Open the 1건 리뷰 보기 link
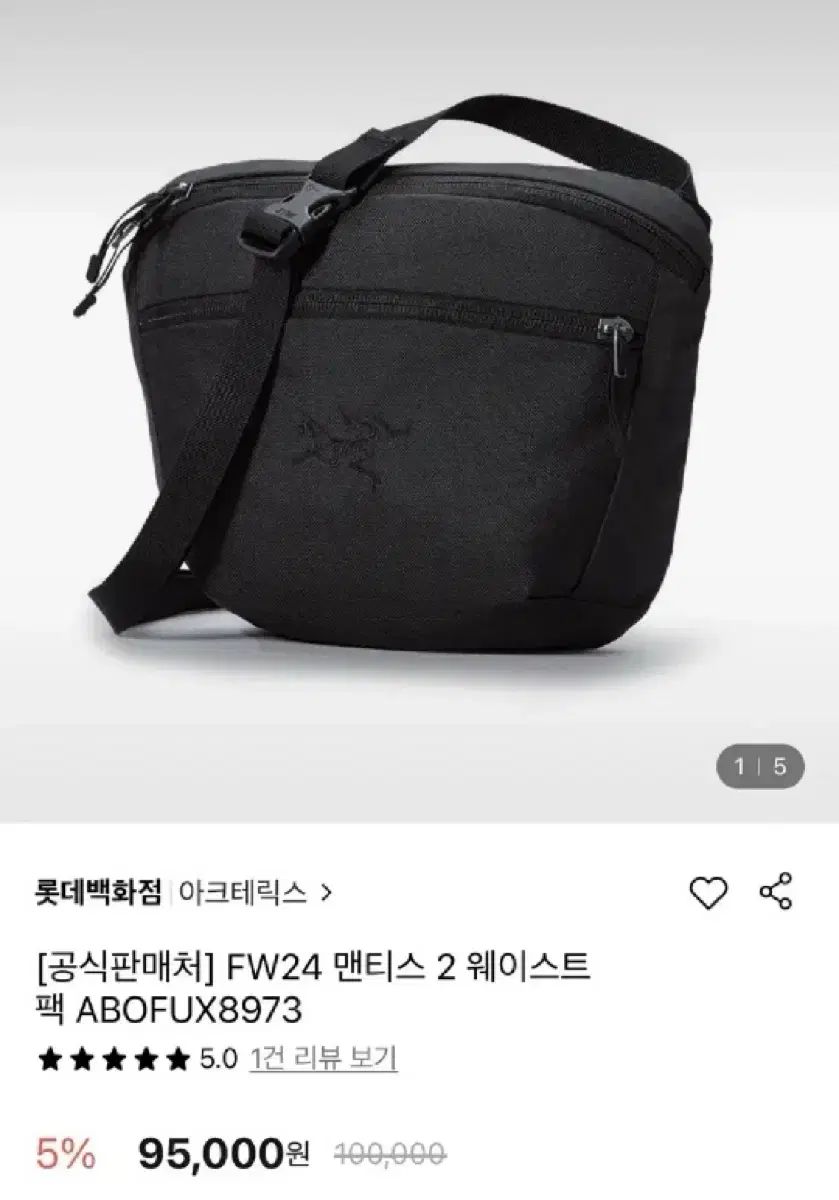This screenshot has width=839, height=1200. (323, 1058)
